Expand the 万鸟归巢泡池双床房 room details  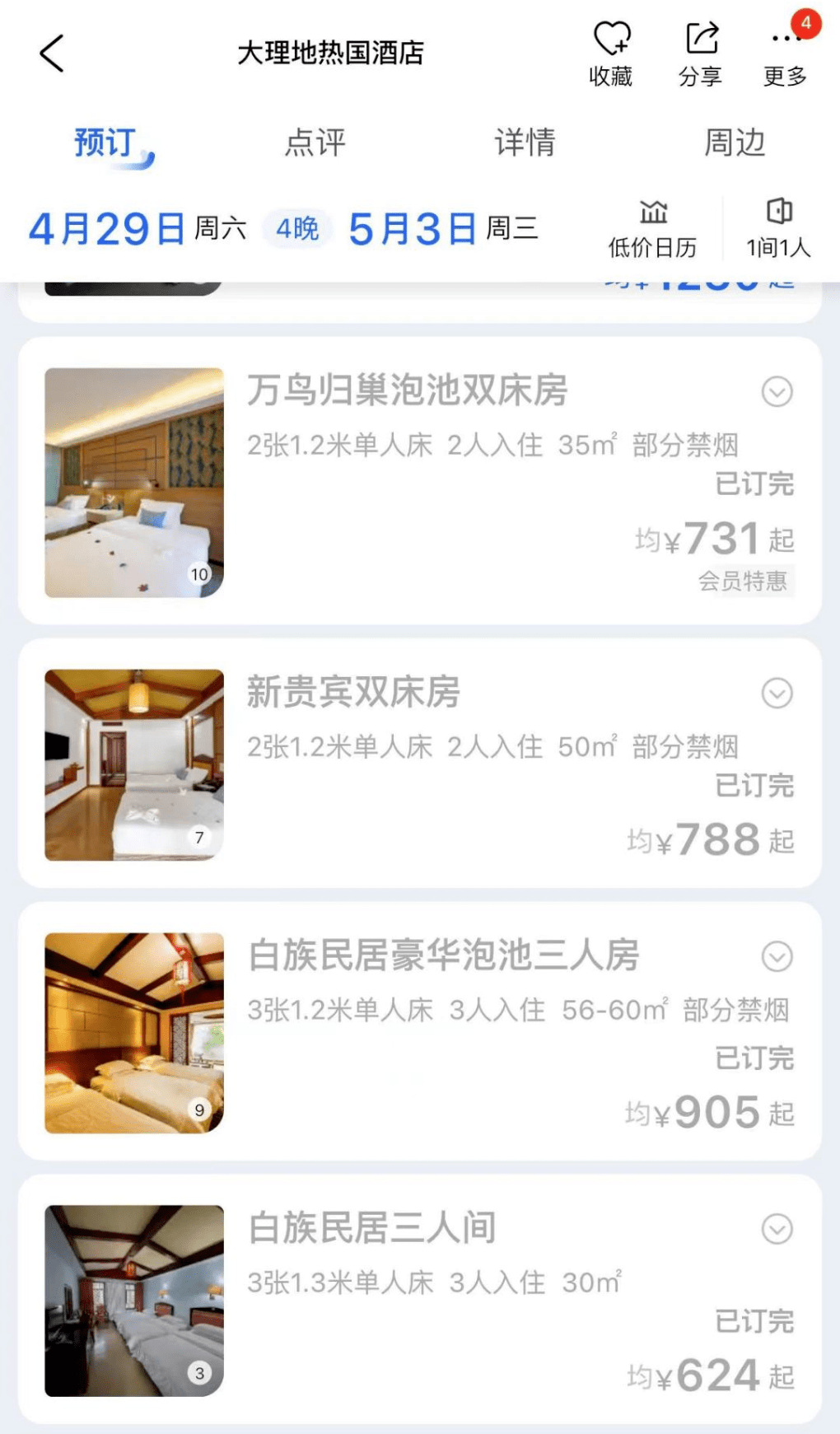click(x=777, y=392)
